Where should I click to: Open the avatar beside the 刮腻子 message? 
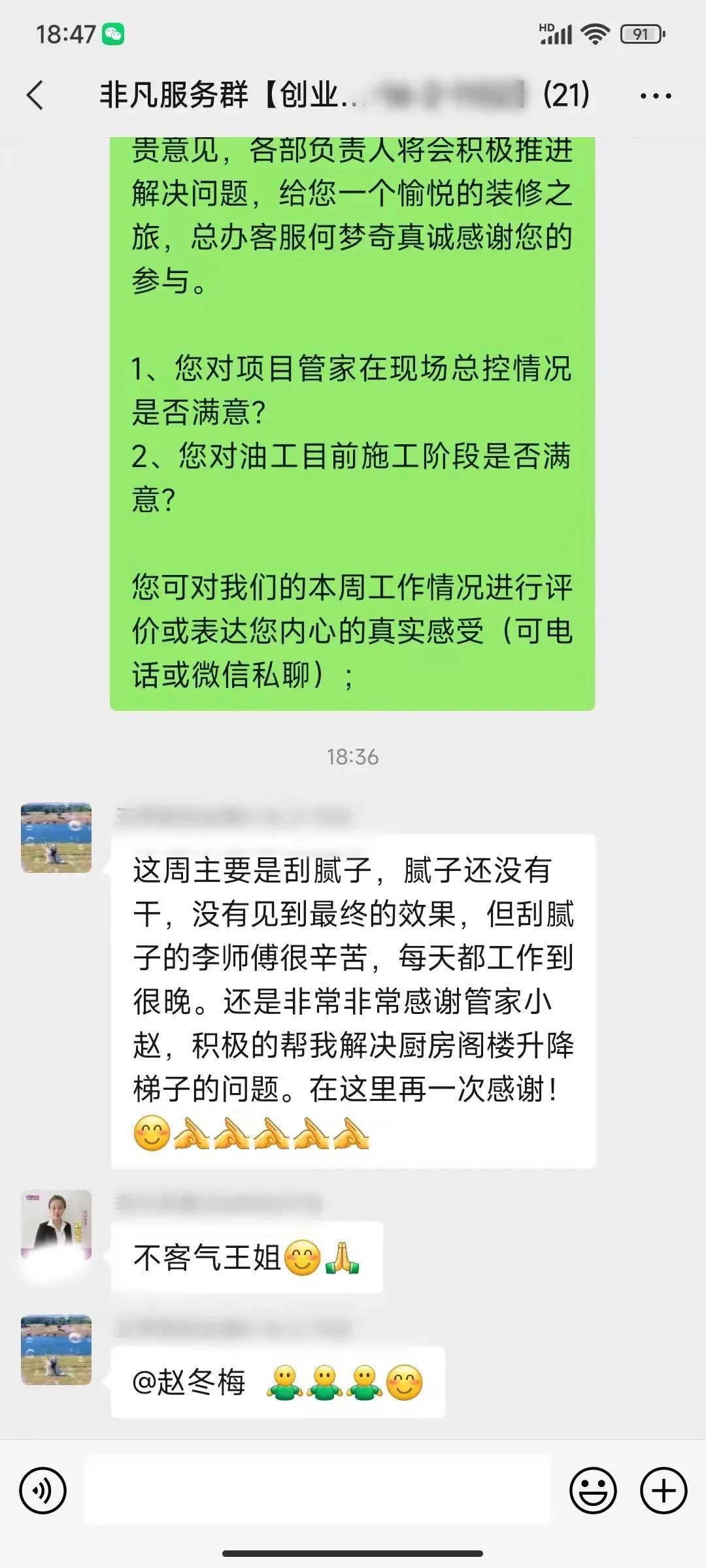(56, 838)
